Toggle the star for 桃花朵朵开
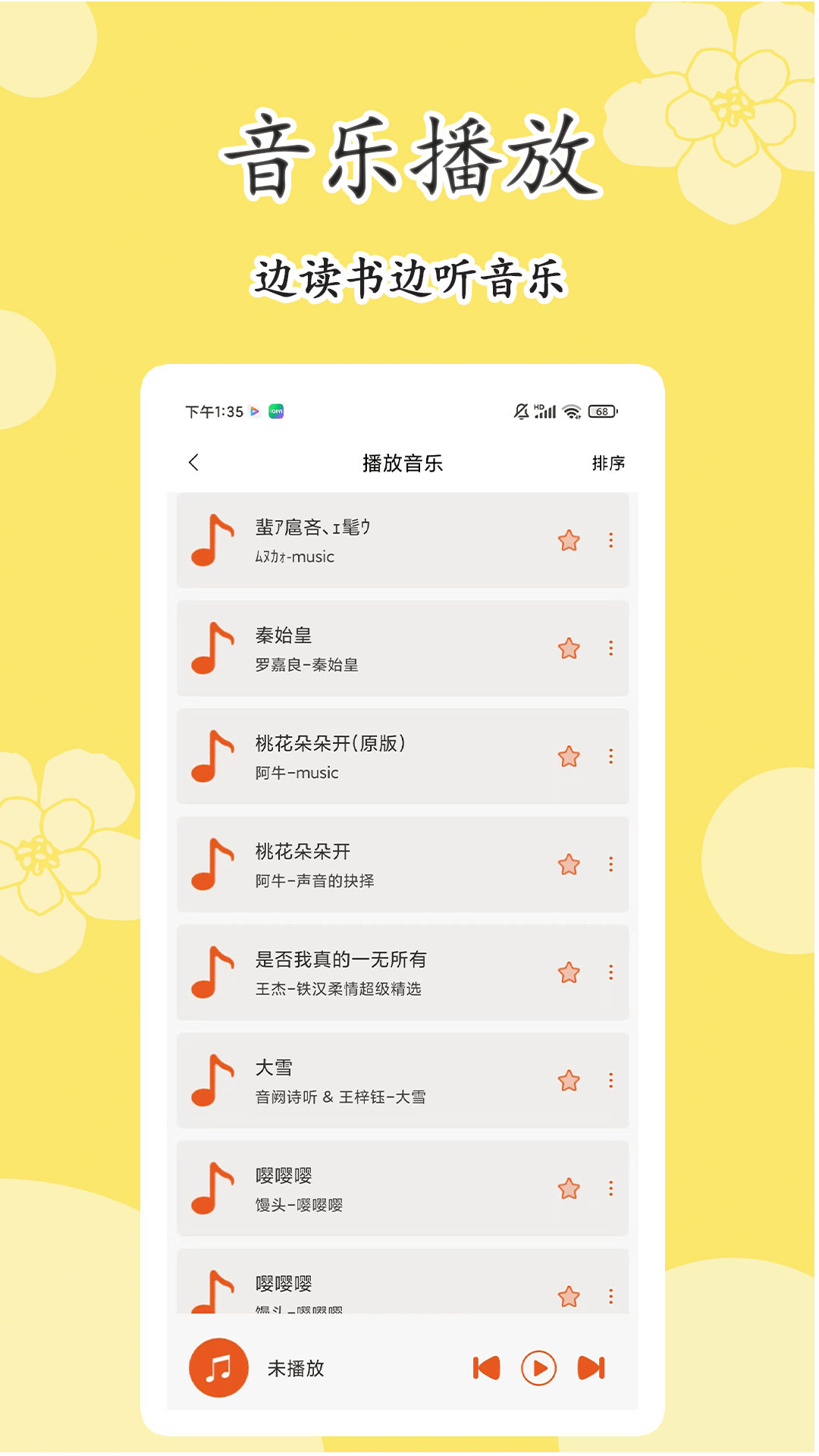This screenshot has width=819, height=1456. [569, 864]
